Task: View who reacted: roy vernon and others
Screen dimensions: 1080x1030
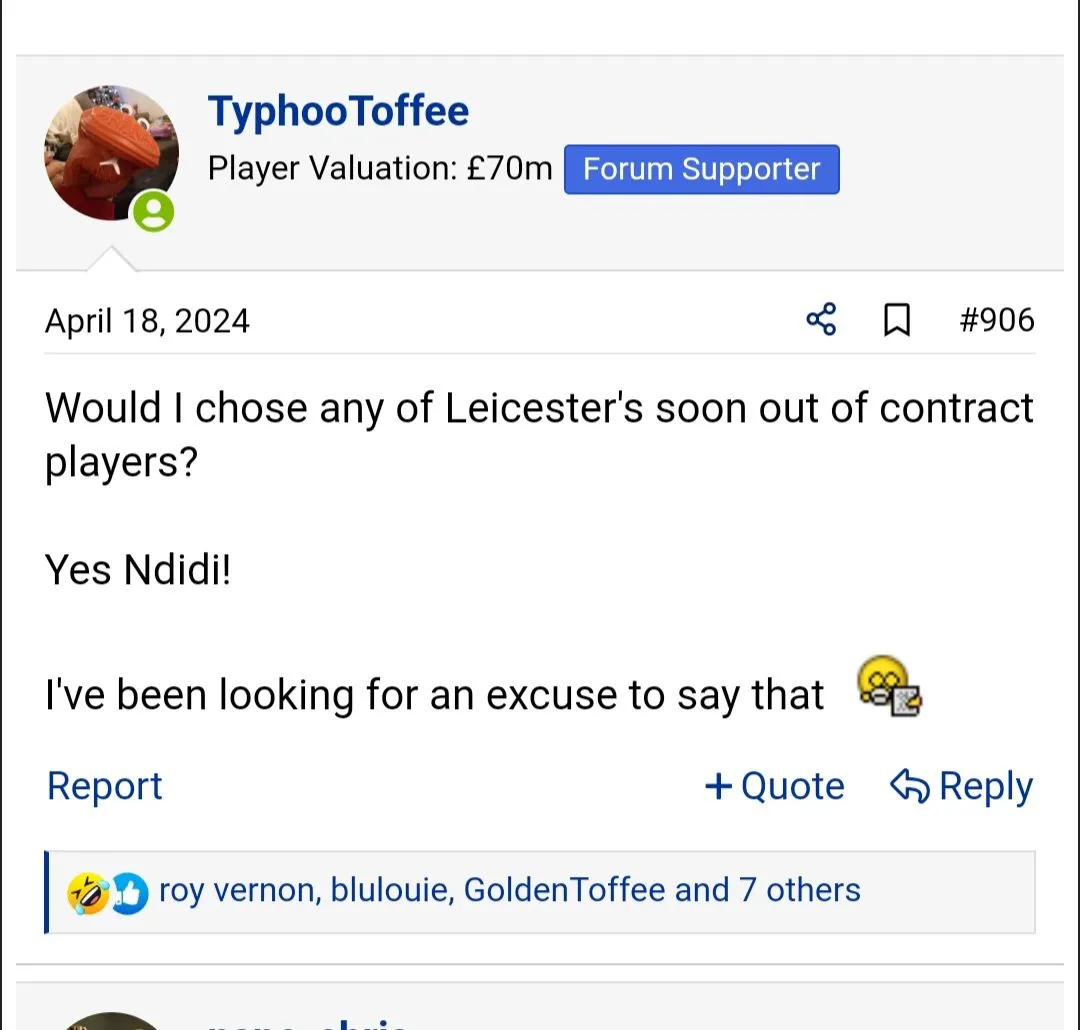Action: pos(509,890)
